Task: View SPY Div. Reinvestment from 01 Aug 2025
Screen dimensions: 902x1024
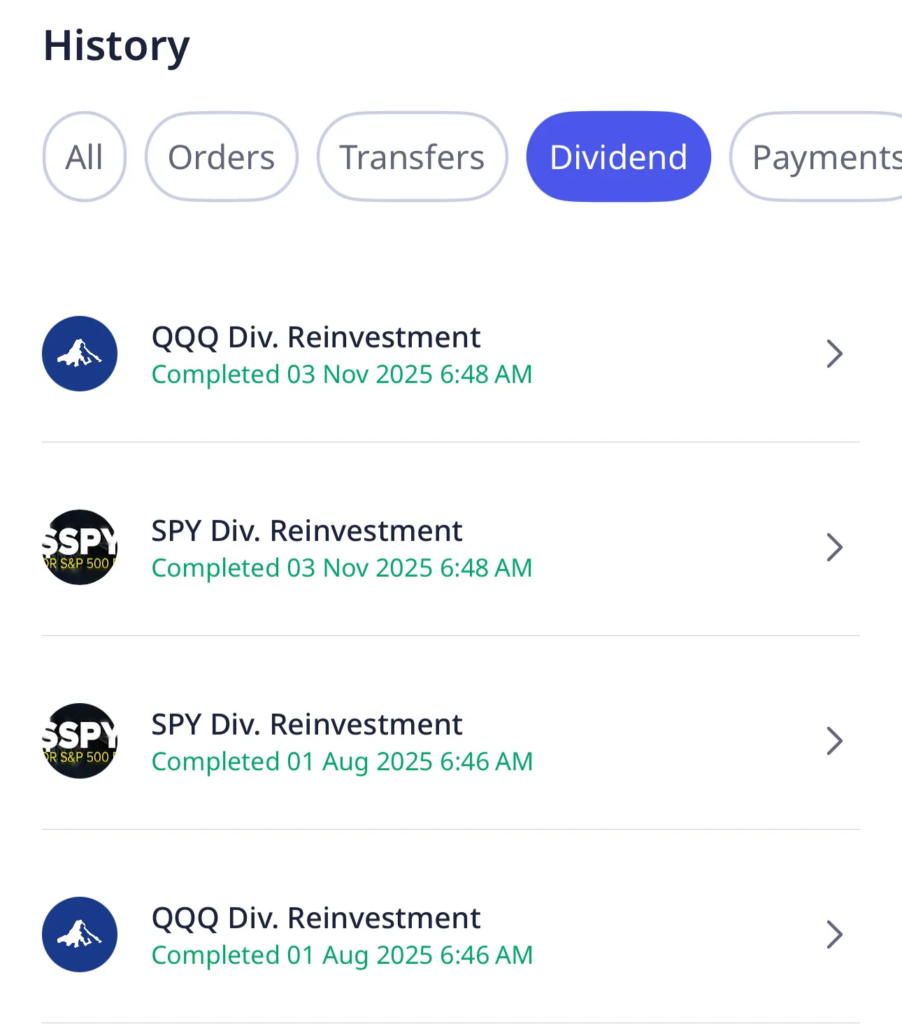Action: 451,741
